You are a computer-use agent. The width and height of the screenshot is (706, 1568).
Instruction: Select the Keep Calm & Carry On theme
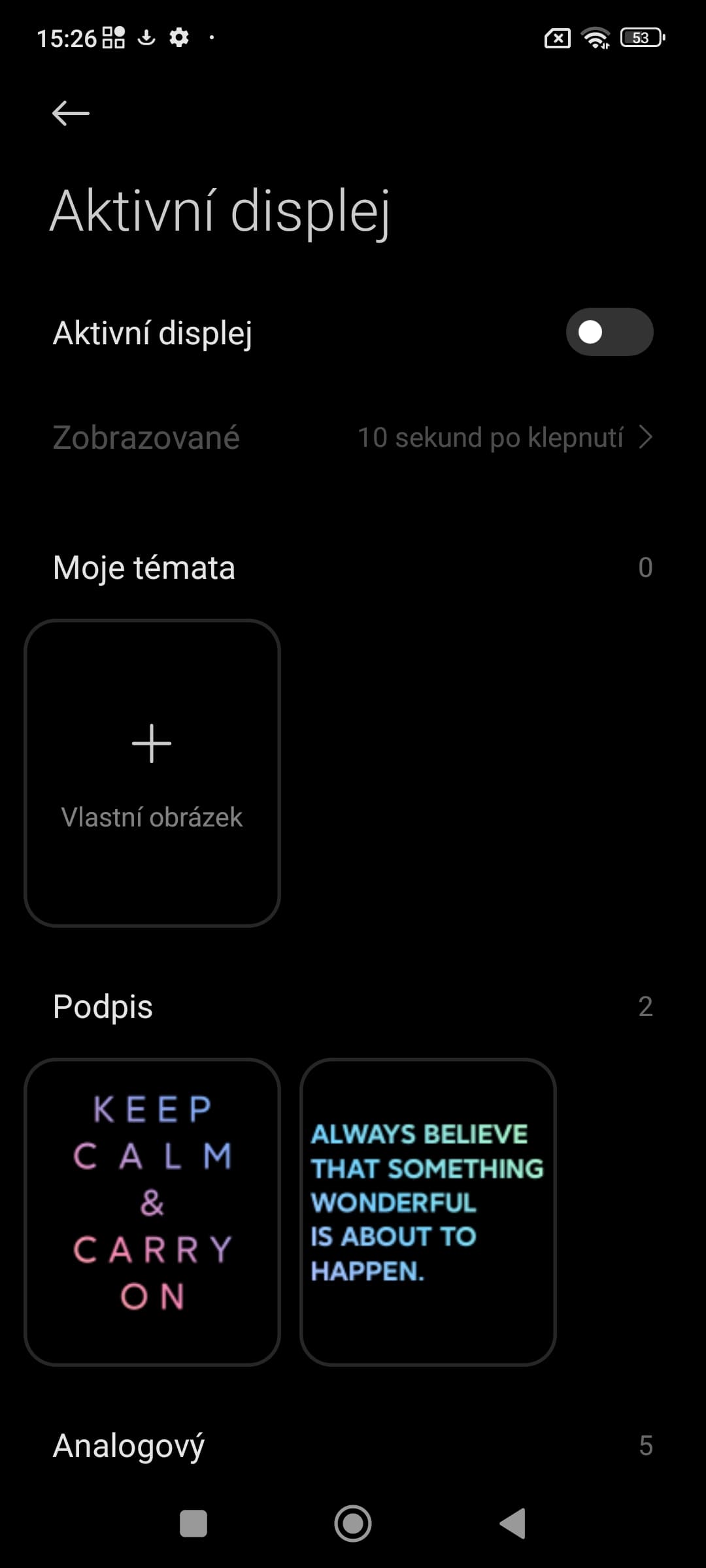(152, 1212)
